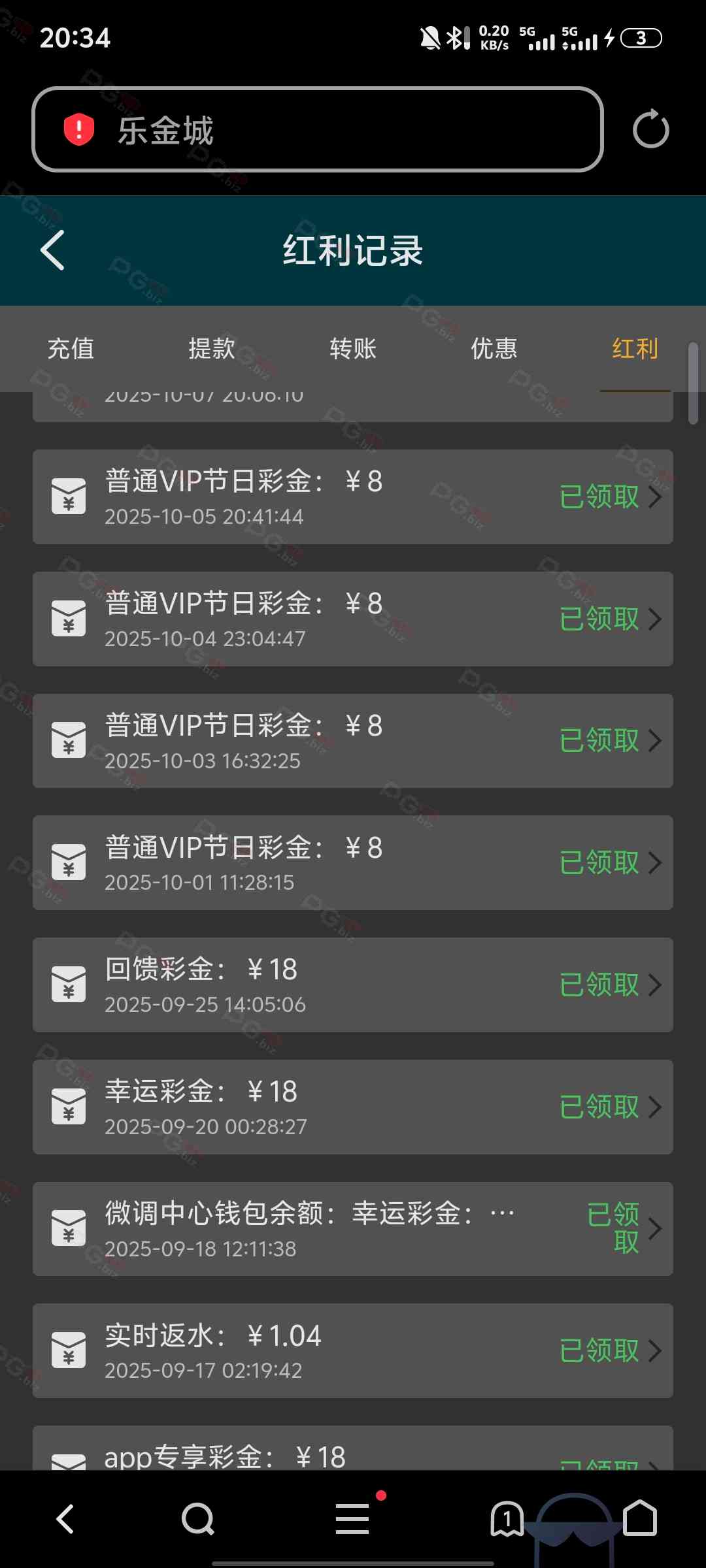This screenshot has height=1568, width=706.
Task: Open 普通VIP节日彩金 record dated 2025-10-05
Action: pos(353,497)
